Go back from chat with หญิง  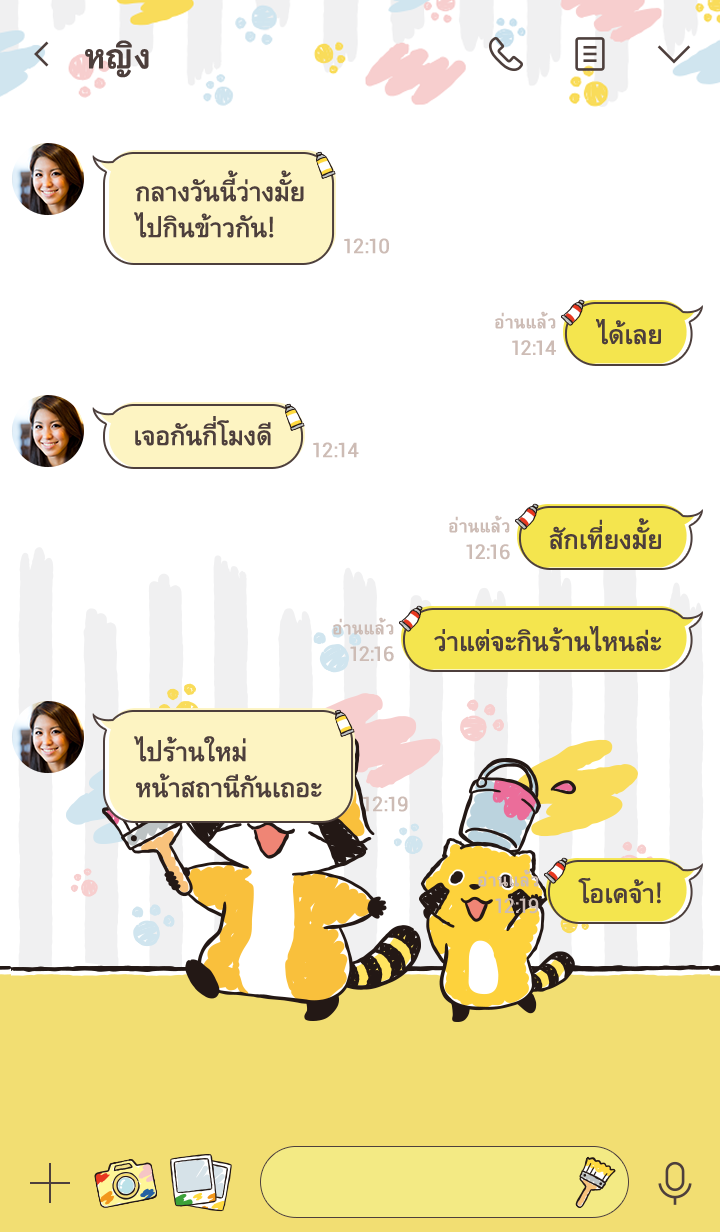pyautogui.click(x=41, y=54)
